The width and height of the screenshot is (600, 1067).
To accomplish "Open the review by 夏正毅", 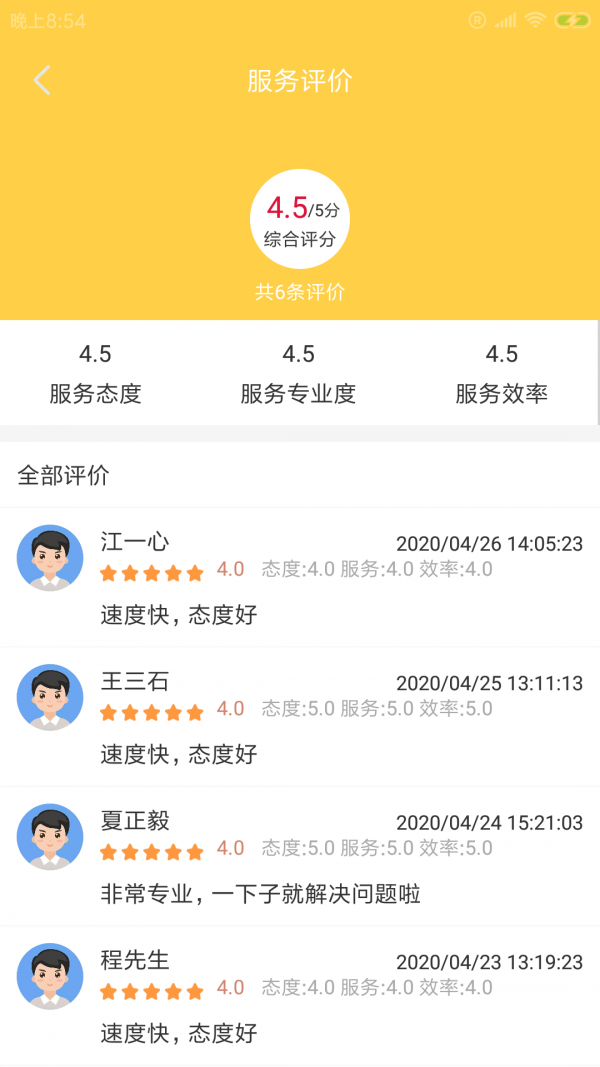I will pos(300,856).
